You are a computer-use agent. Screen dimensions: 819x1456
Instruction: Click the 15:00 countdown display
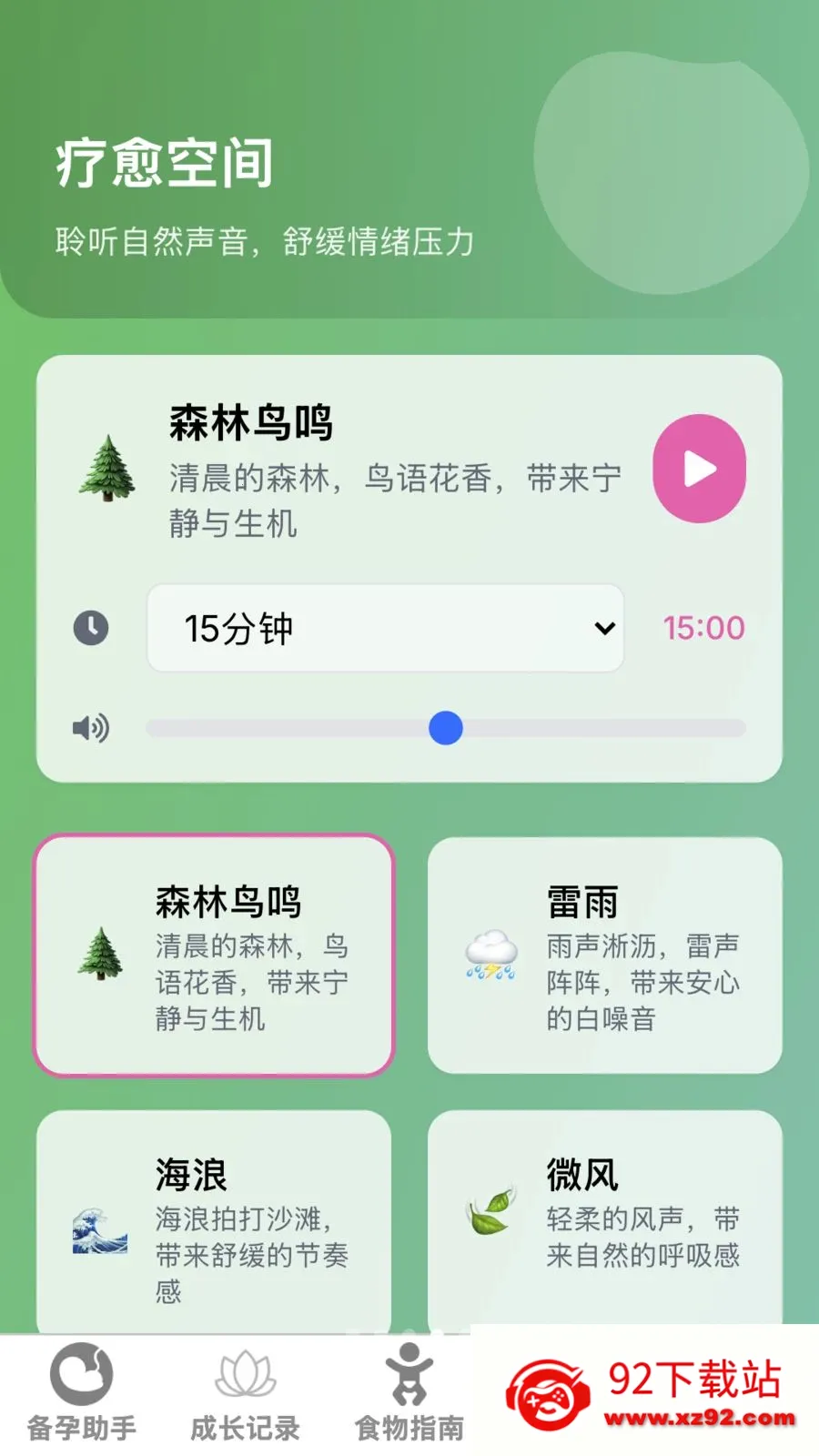[x=705, y=628]
